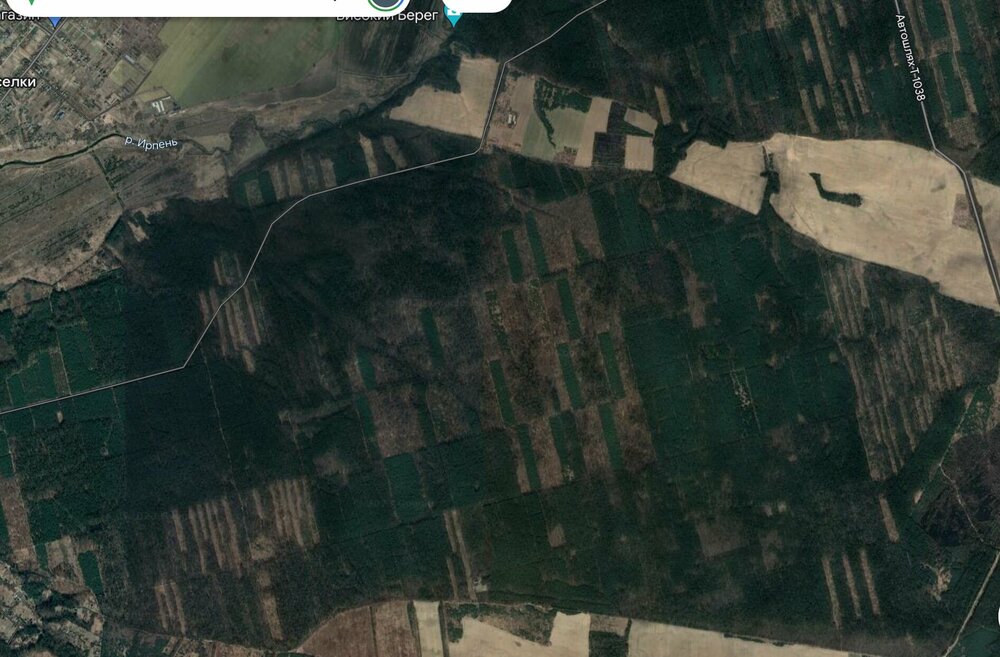Open the account profile picture

click(379, 3)
